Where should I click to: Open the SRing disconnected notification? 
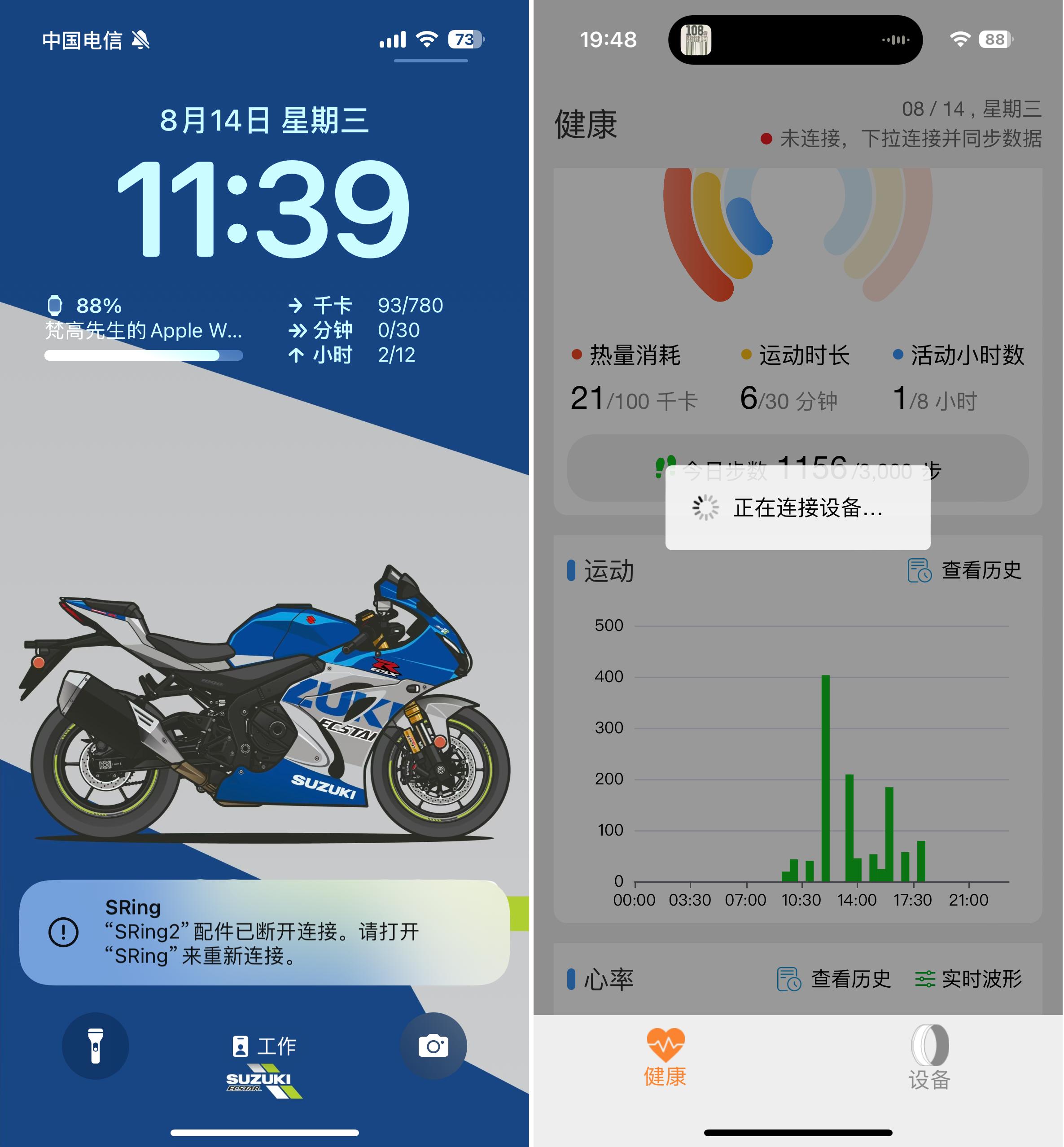click(x=264, y=932)
